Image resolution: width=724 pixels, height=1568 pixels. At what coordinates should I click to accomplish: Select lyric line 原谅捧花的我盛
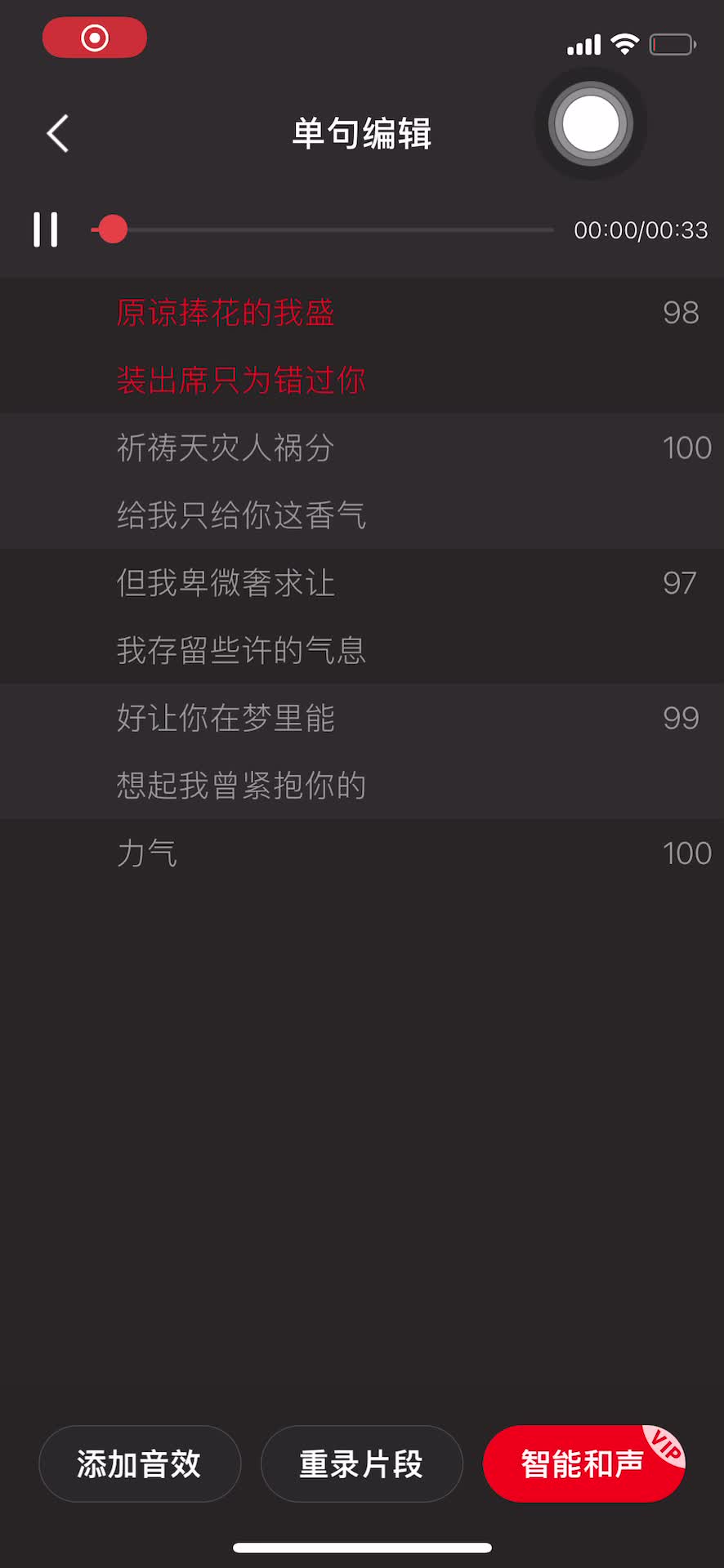[226, 313]
